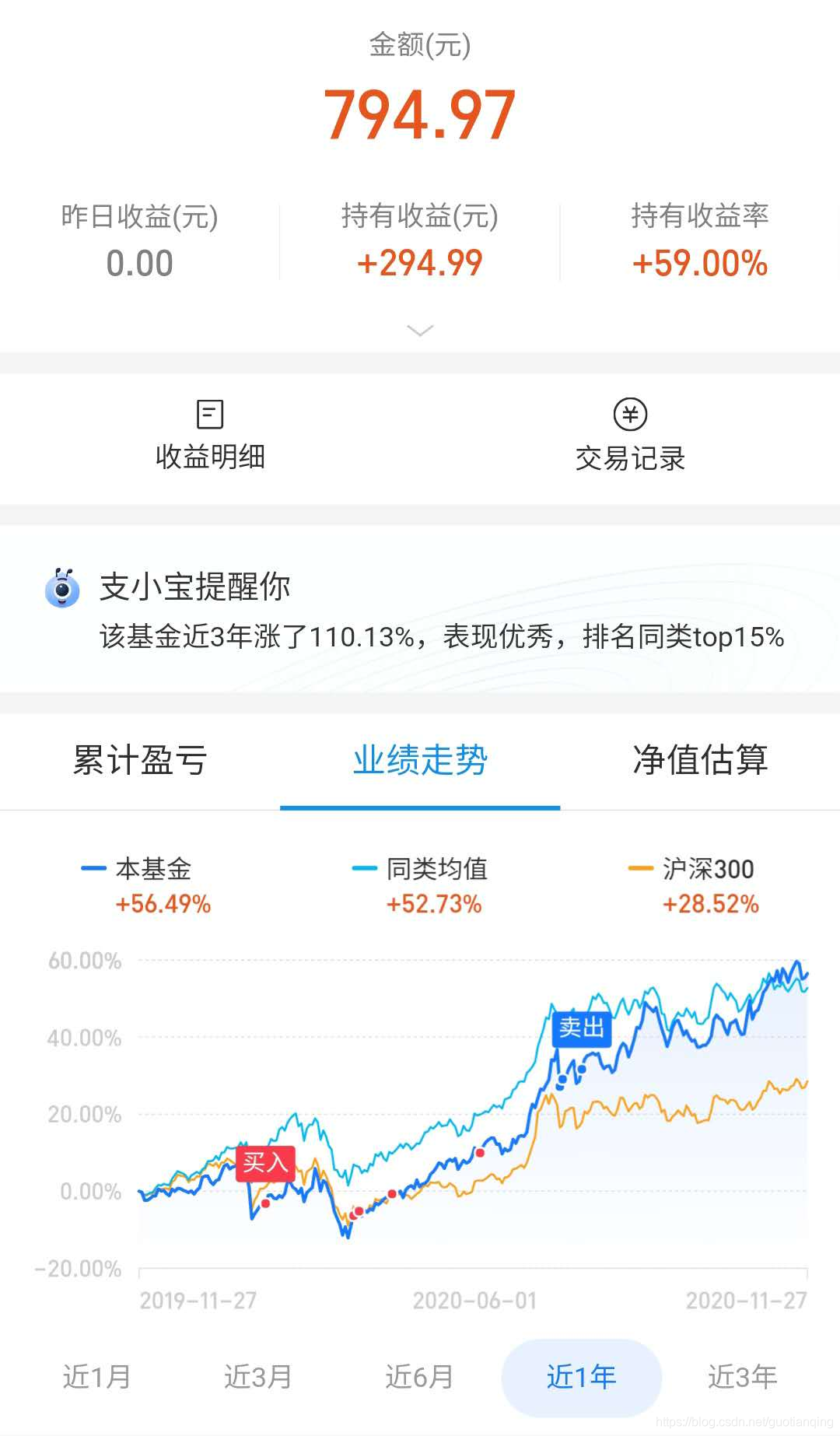The height and width of the screenshot is (1436, 840).
Task: Select the 卖出 sell marker on the chart
Action: [x=580, y=1029]
